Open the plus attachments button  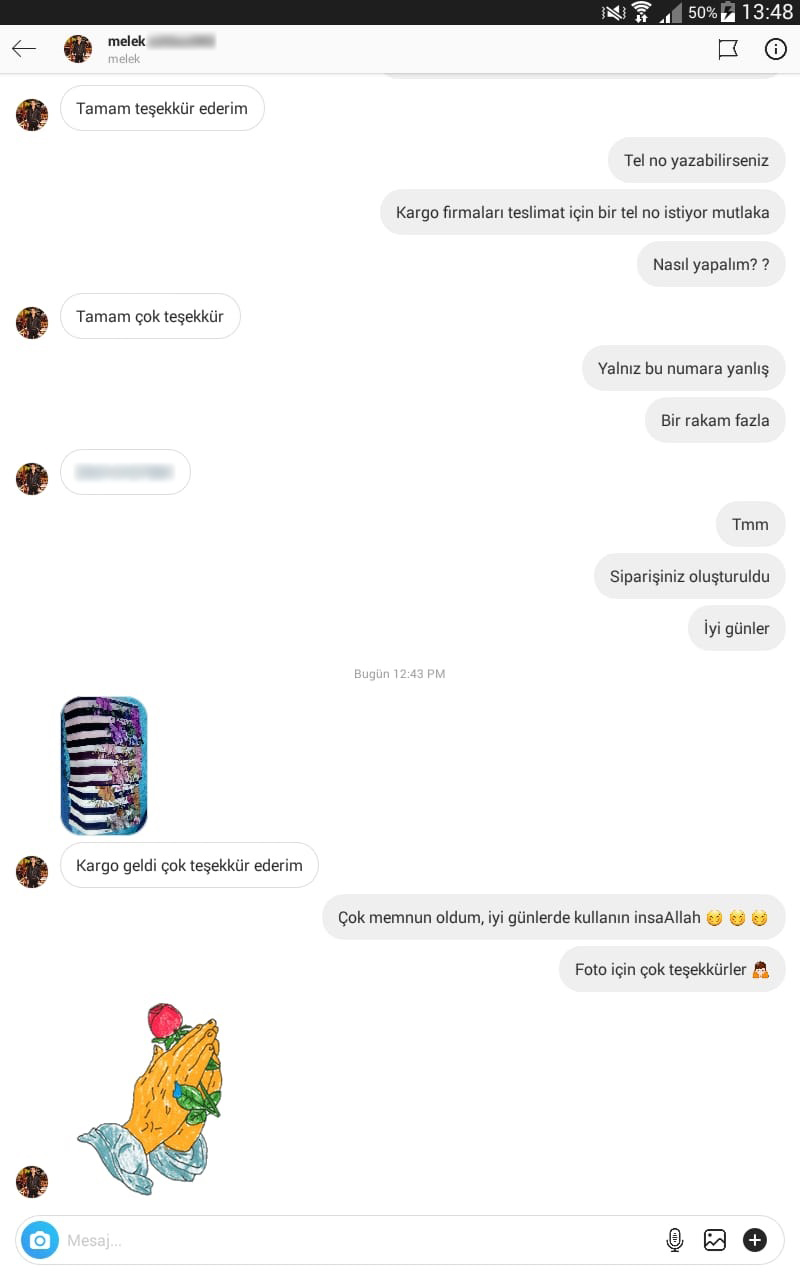click(x=755, y=1241)
